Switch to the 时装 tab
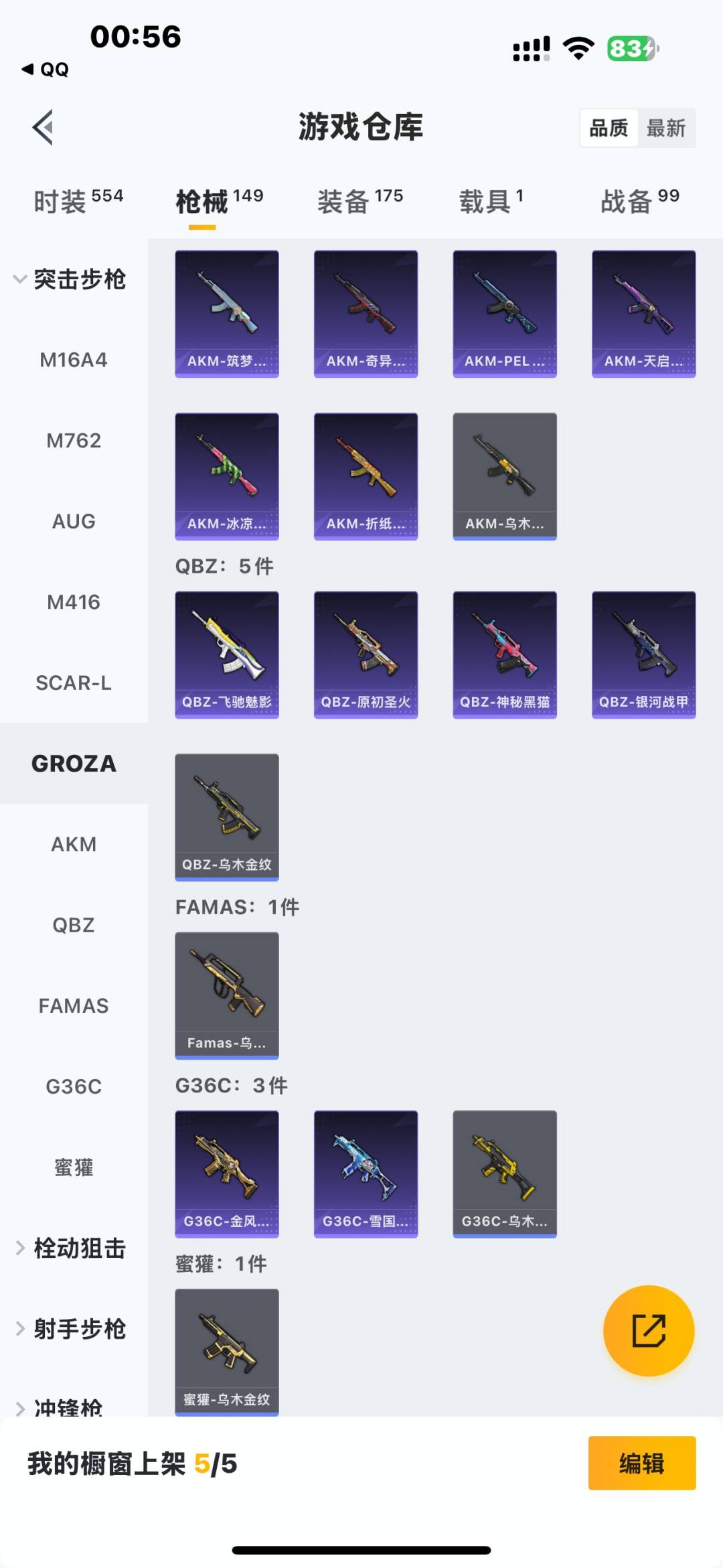Image resolution: width=723 pixels, height=1568 pixels. point(78,201)
